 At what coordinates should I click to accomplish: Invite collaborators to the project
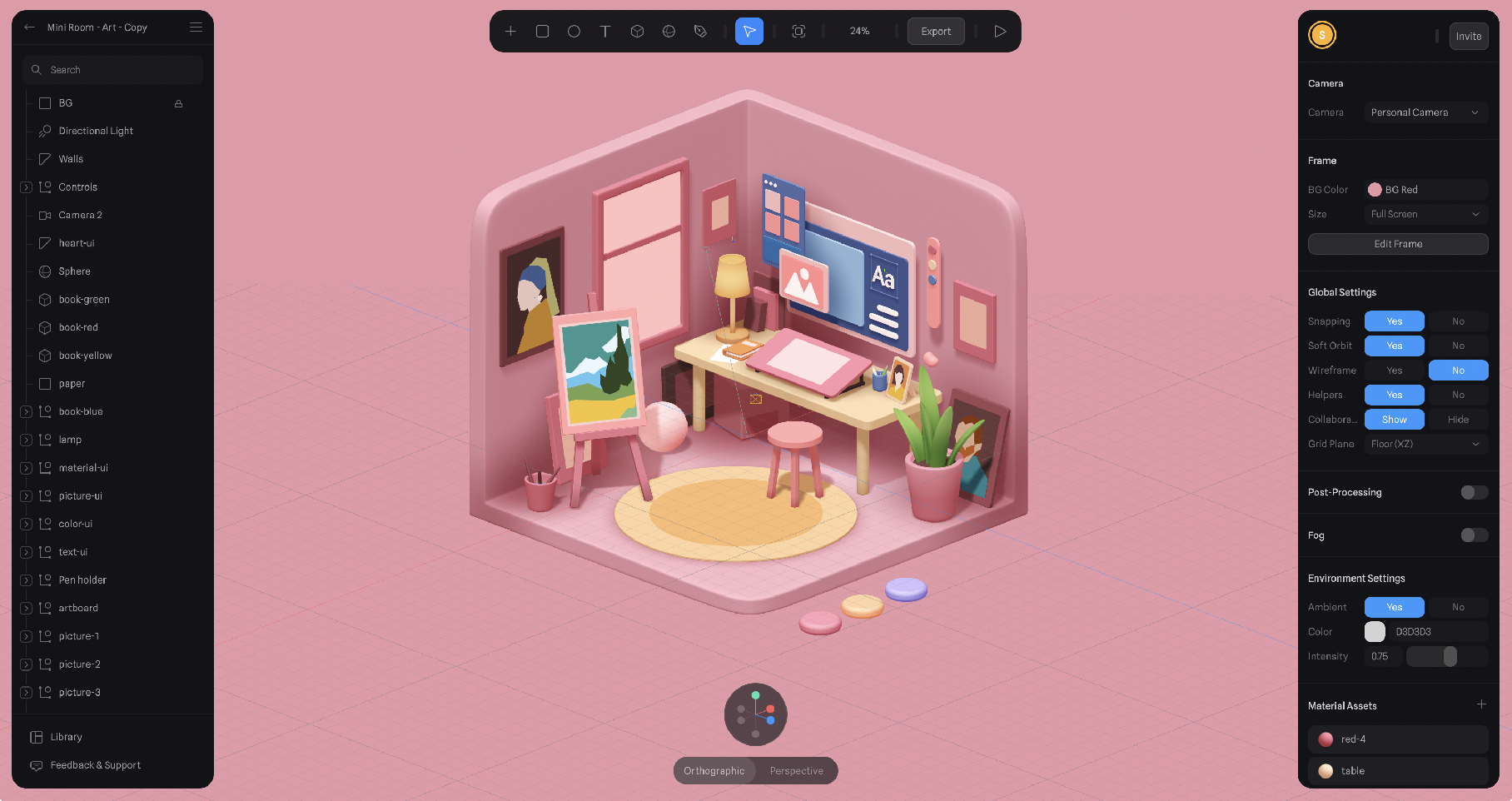[x=1468, y=37]
